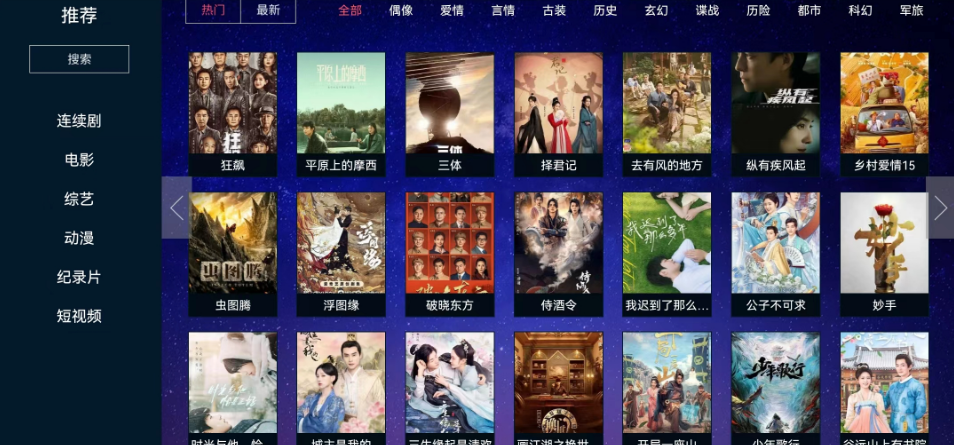Open the 纪录片 category

point(79,277)
